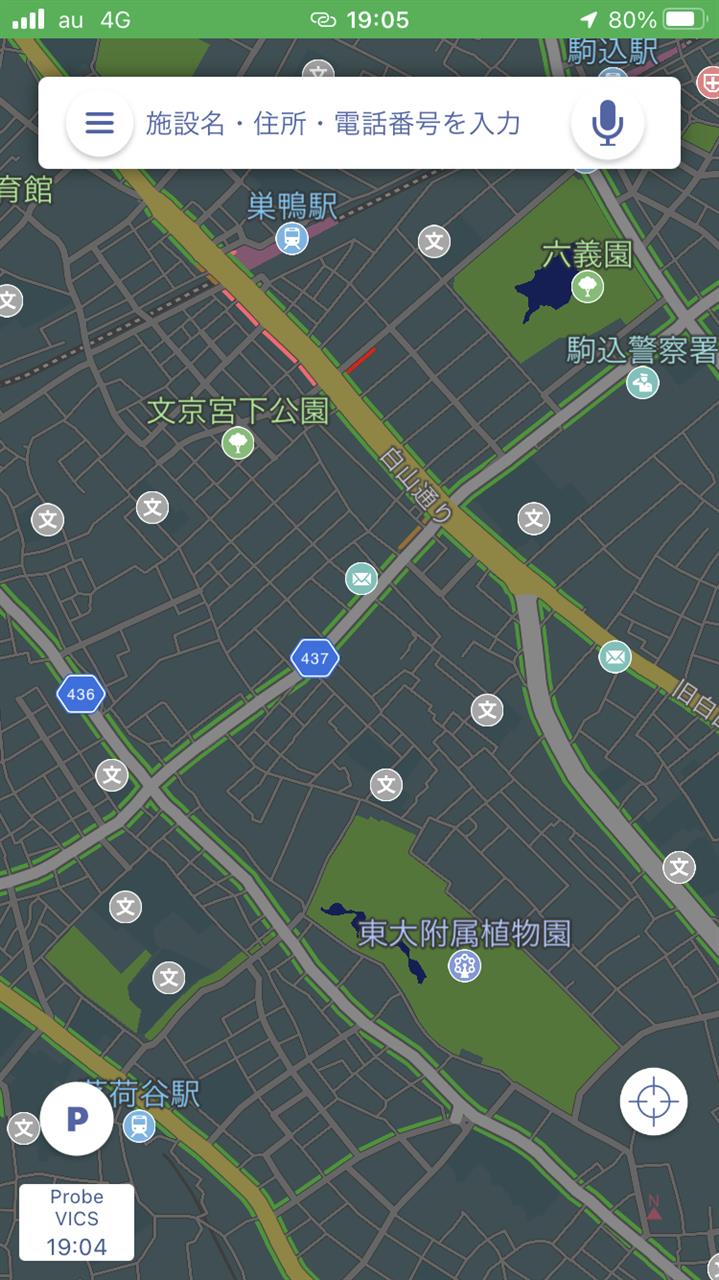The width and height of the screenshot is (719, 1280).
Task: Tap the Probe VICS traffic info button
Action: coord(77,1221)
